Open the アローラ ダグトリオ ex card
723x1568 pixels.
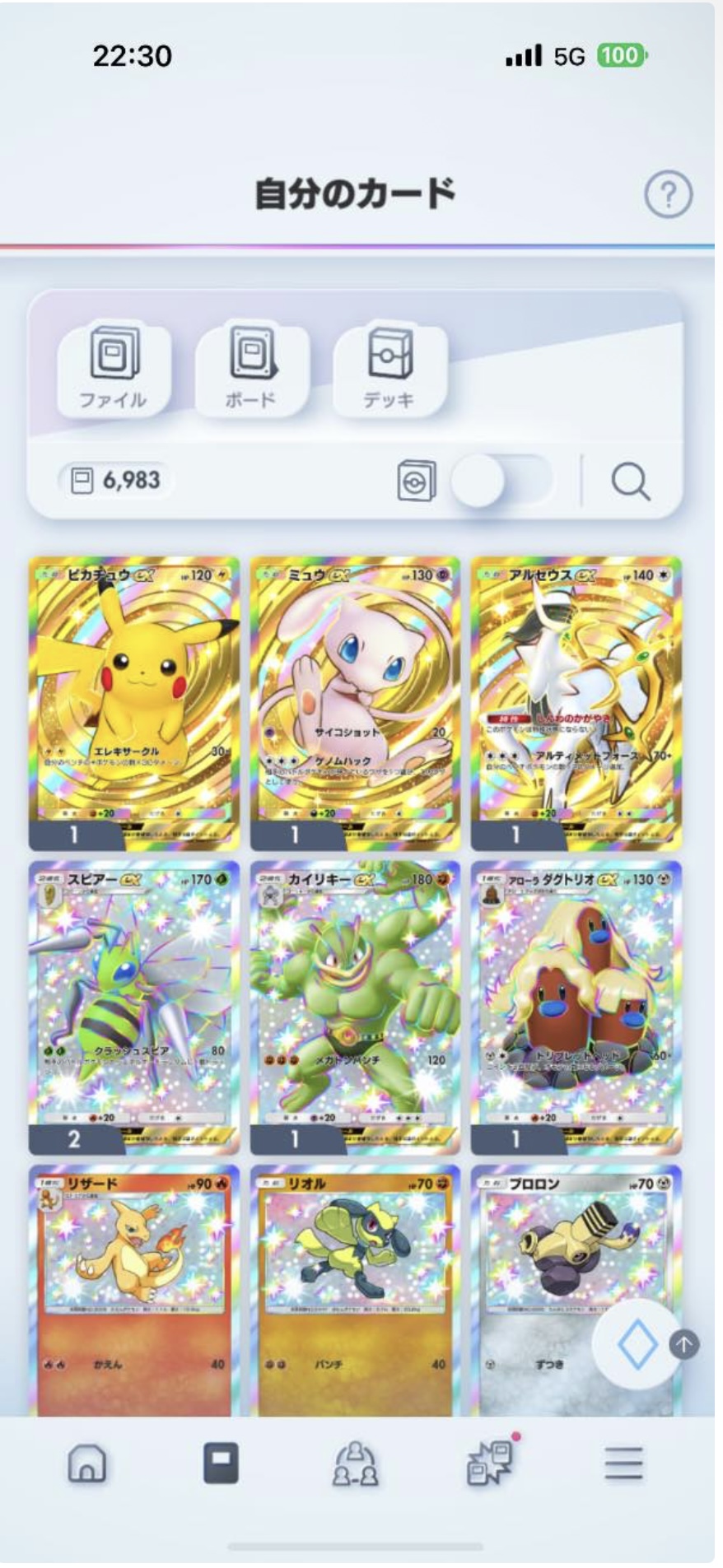tap(576, 1004)
